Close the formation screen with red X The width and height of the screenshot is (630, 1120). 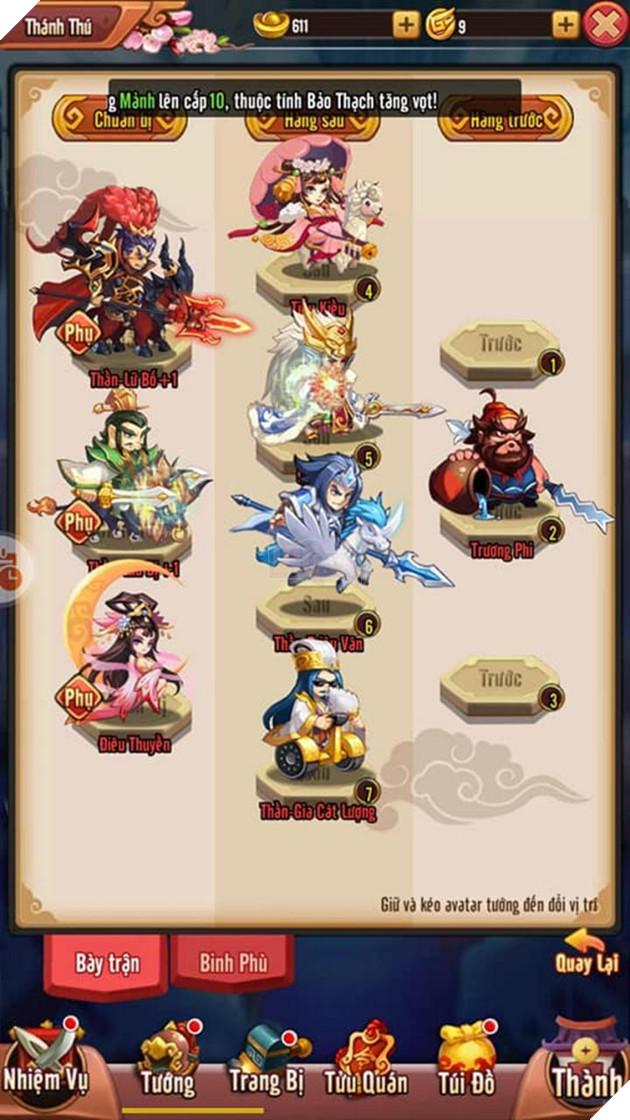click(604, 25)
